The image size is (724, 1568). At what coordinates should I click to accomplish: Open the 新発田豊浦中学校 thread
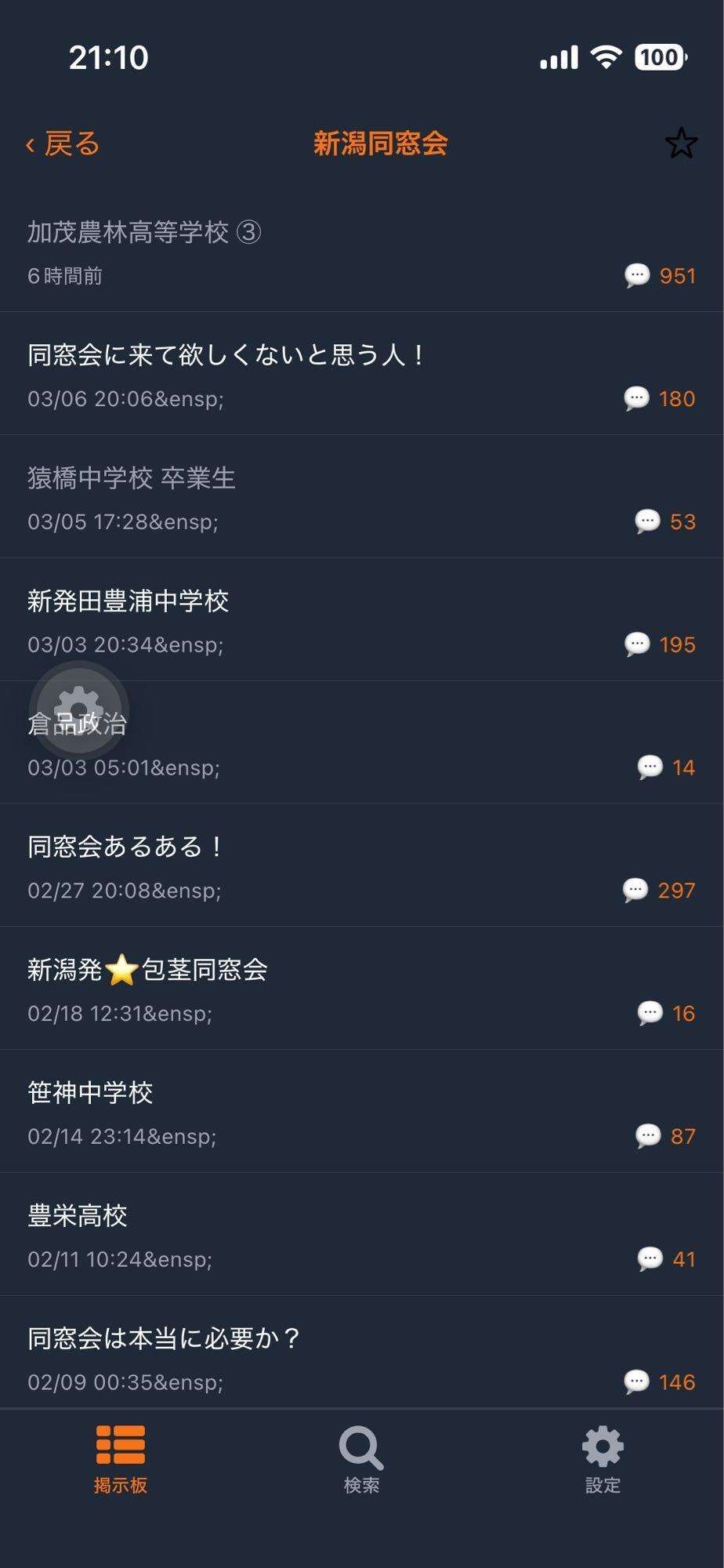(x=129, y=601)
